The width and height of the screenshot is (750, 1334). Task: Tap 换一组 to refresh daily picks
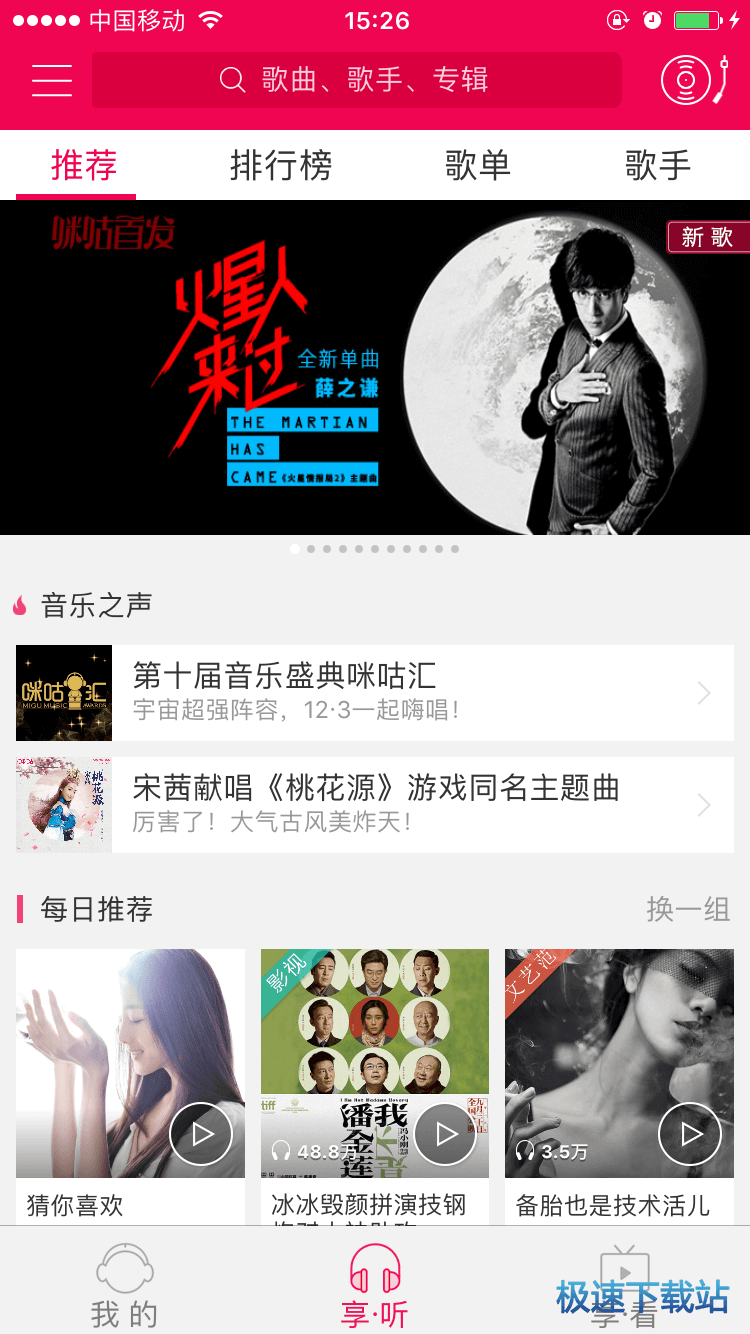pyautogui.click(x=688, y=909)
